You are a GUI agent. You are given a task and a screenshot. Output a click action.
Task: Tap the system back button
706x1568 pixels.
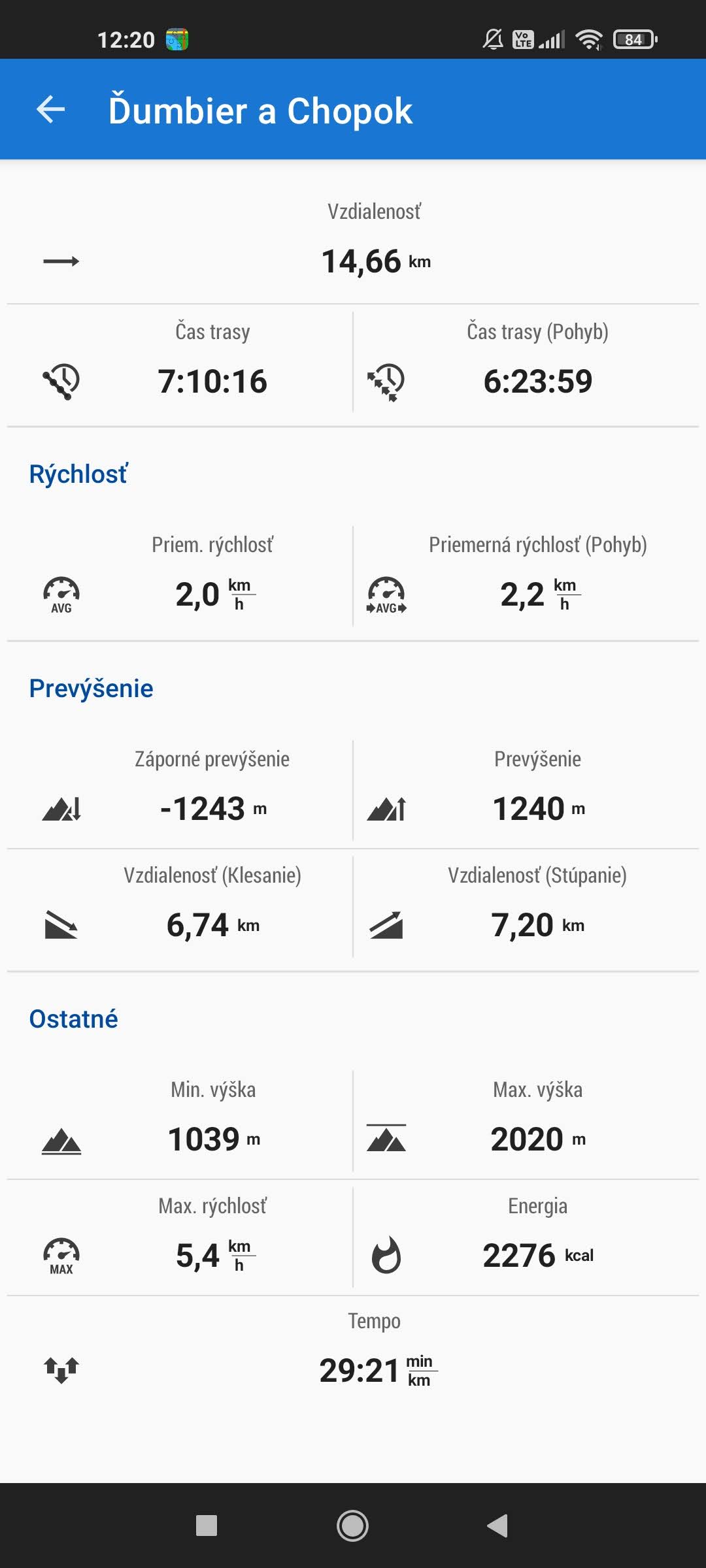(x=498, y=1526)
